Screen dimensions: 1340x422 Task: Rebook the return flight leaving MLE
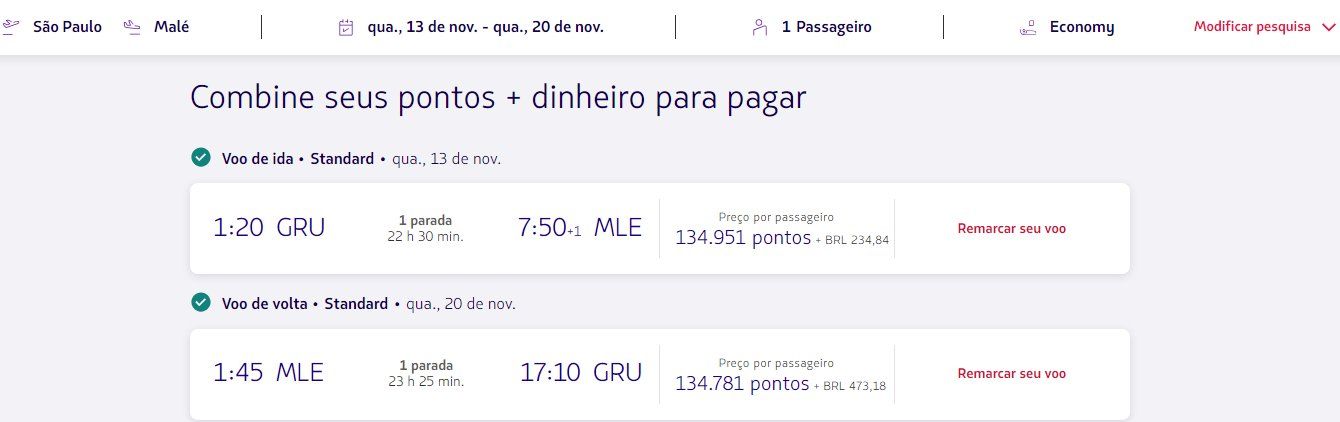pos(1011,374)
